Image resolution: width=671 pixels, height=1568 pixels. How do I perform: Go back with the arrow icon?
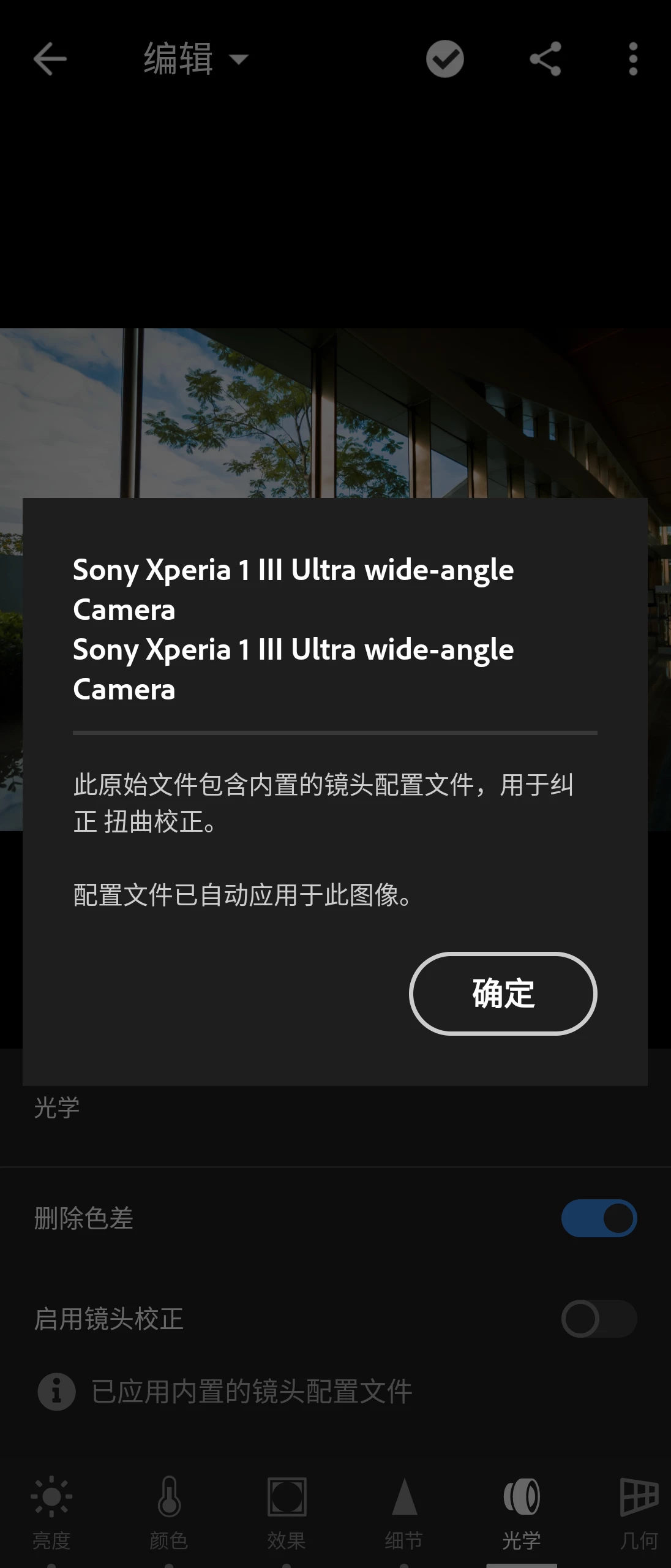coord(50,59)
